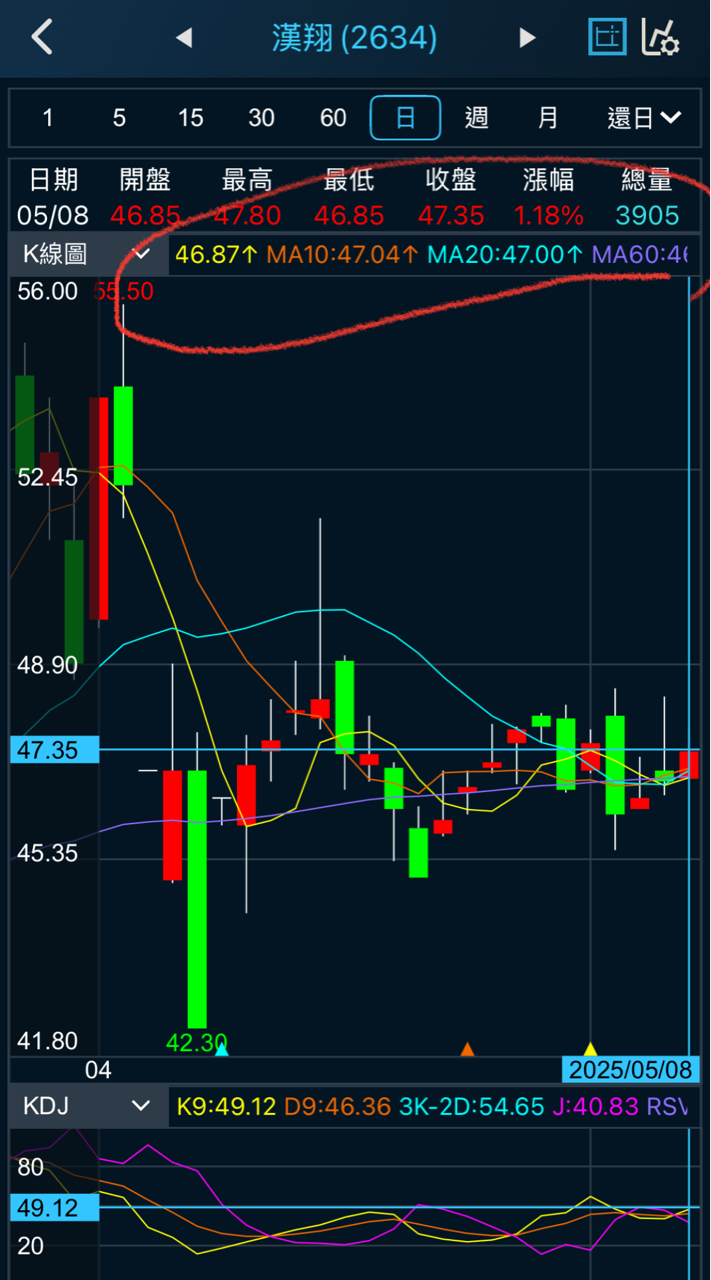711x1280 pixels.
Task: Go back using the top-left arrow
Action: pyautogui.click(x=41, y=38)
